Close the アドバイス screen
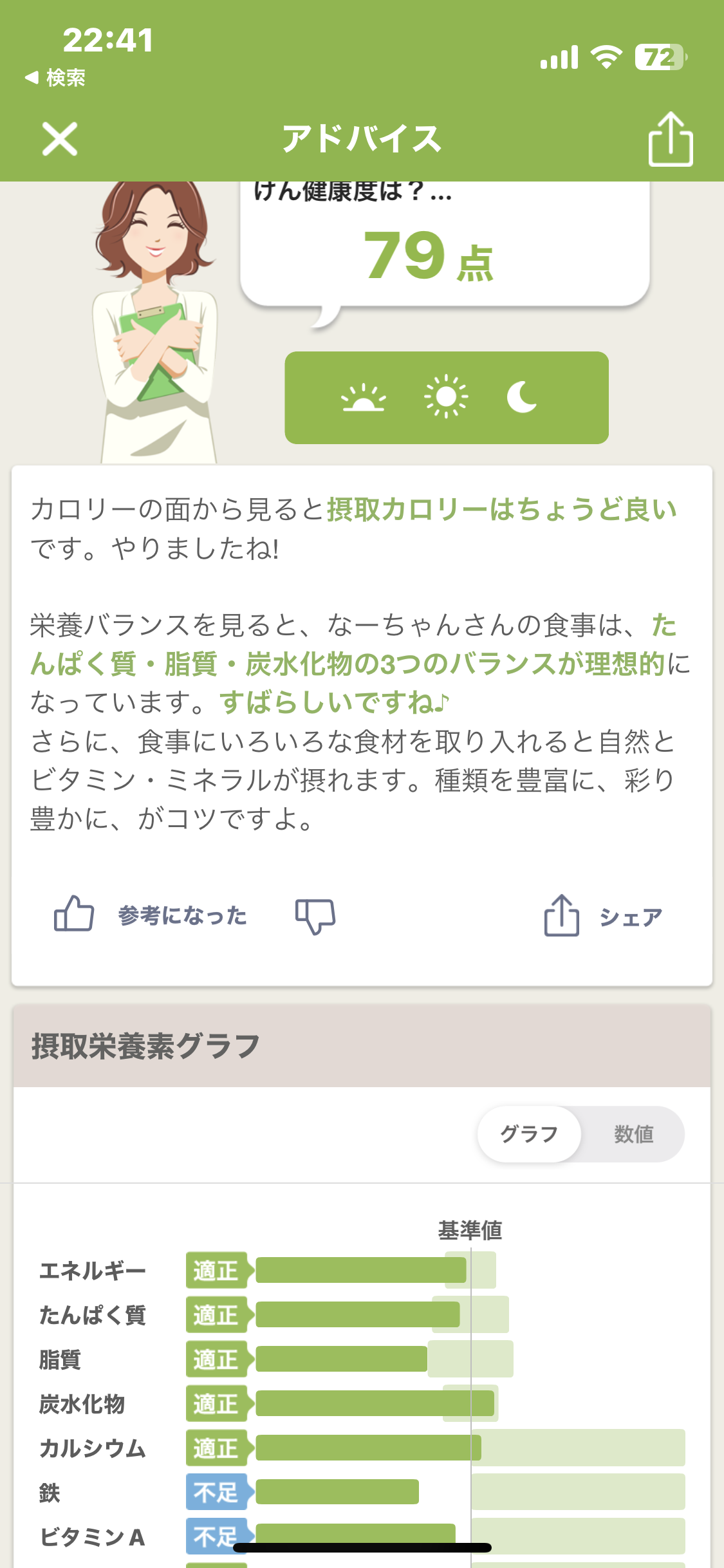Image resolution: width=724 pixels, height=1568 pixels. [x=59, y=139]
